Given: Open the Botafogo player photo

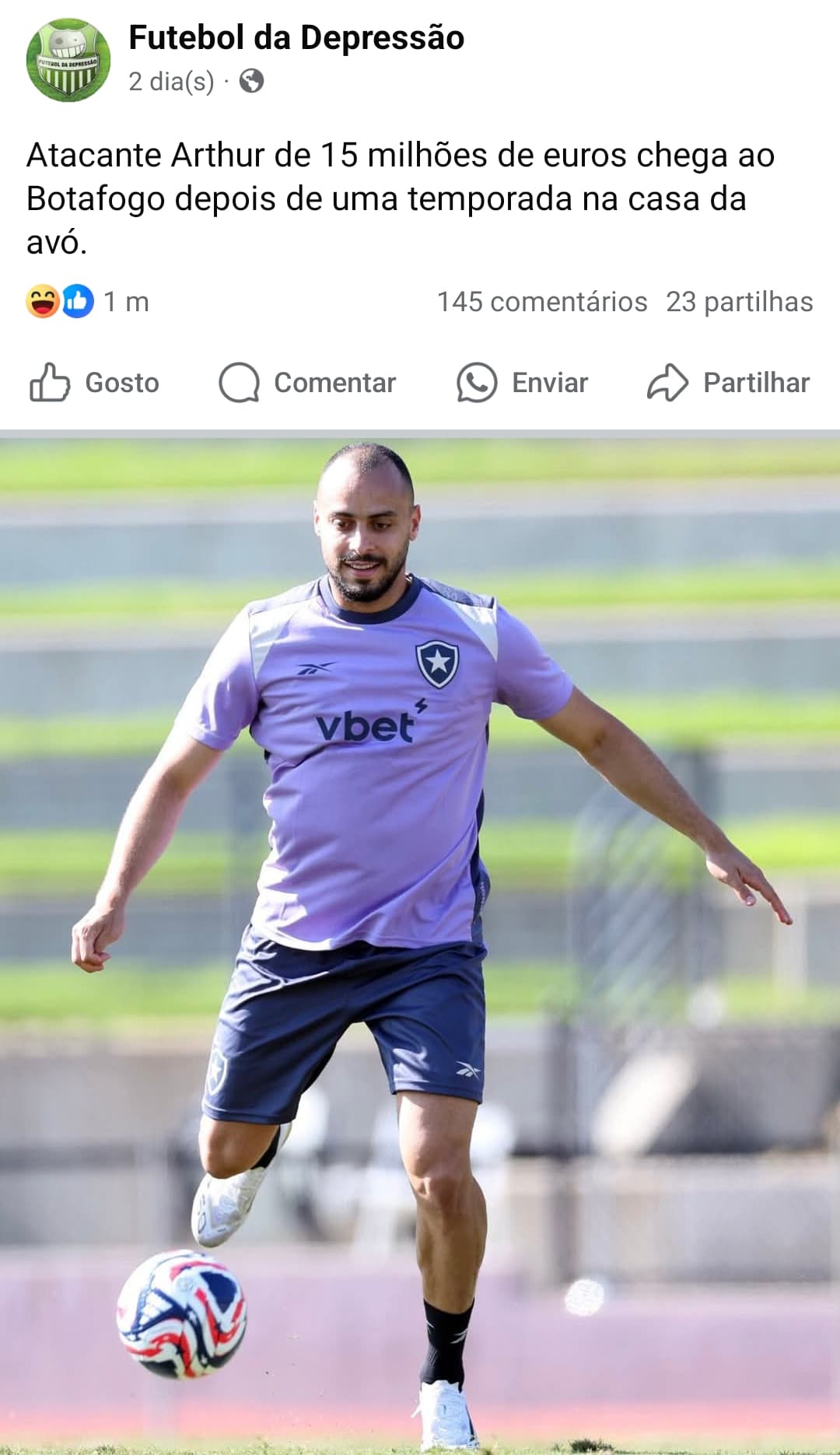Looking at the screenshot, I should [420, 945].
